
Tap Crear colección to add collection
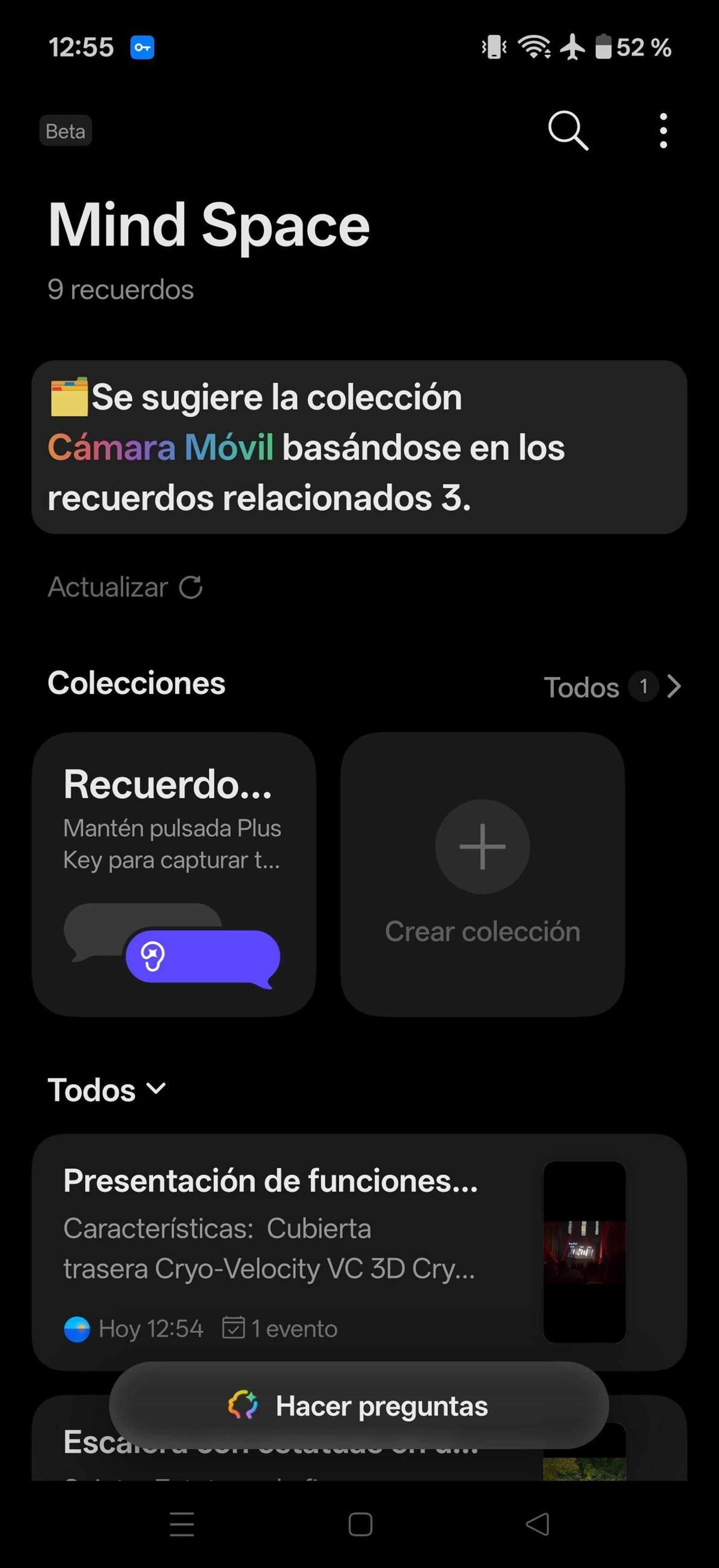click(482, 874)
